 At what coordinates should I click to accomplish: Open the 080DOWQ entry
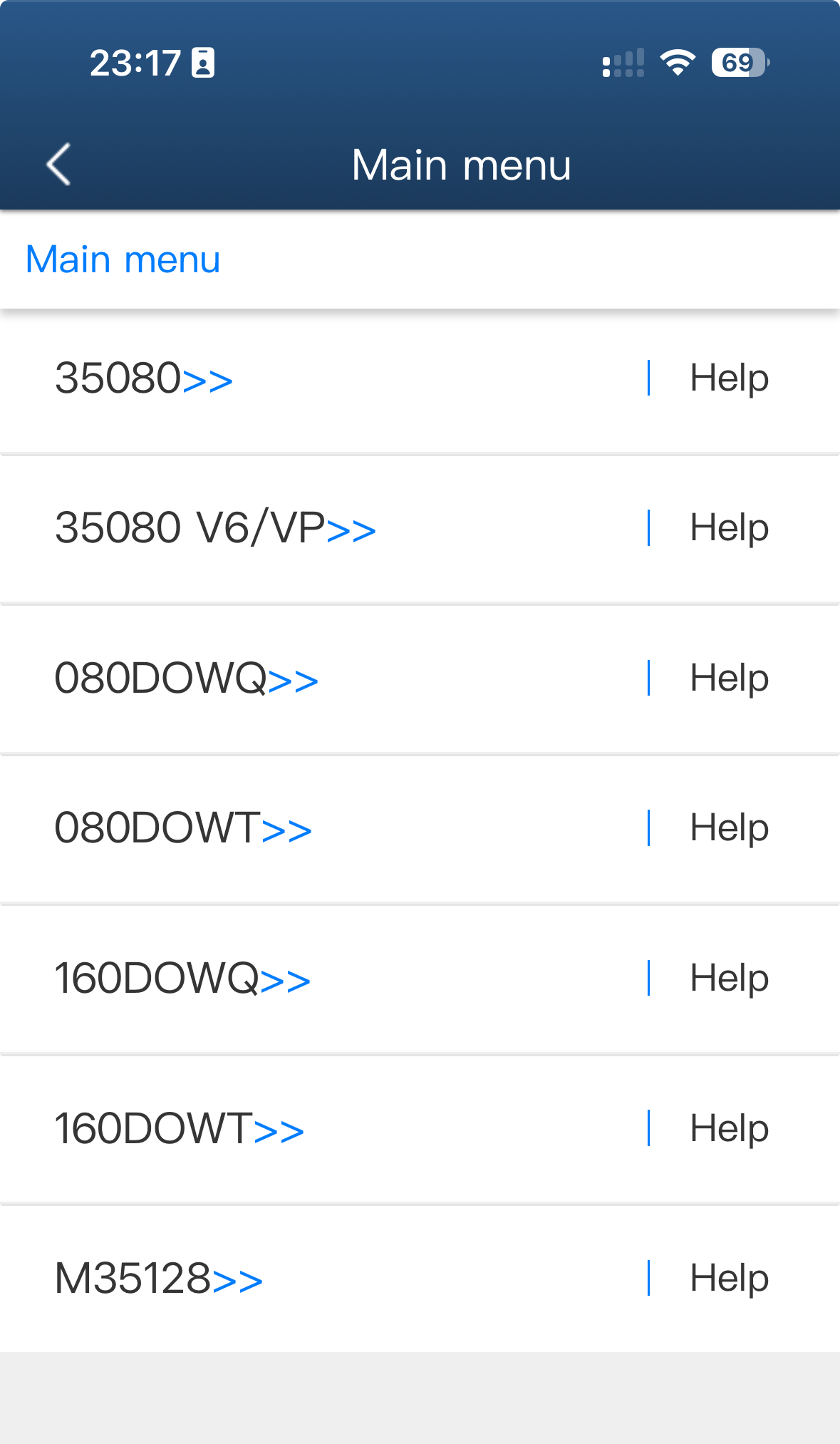(x=186, y=678)
